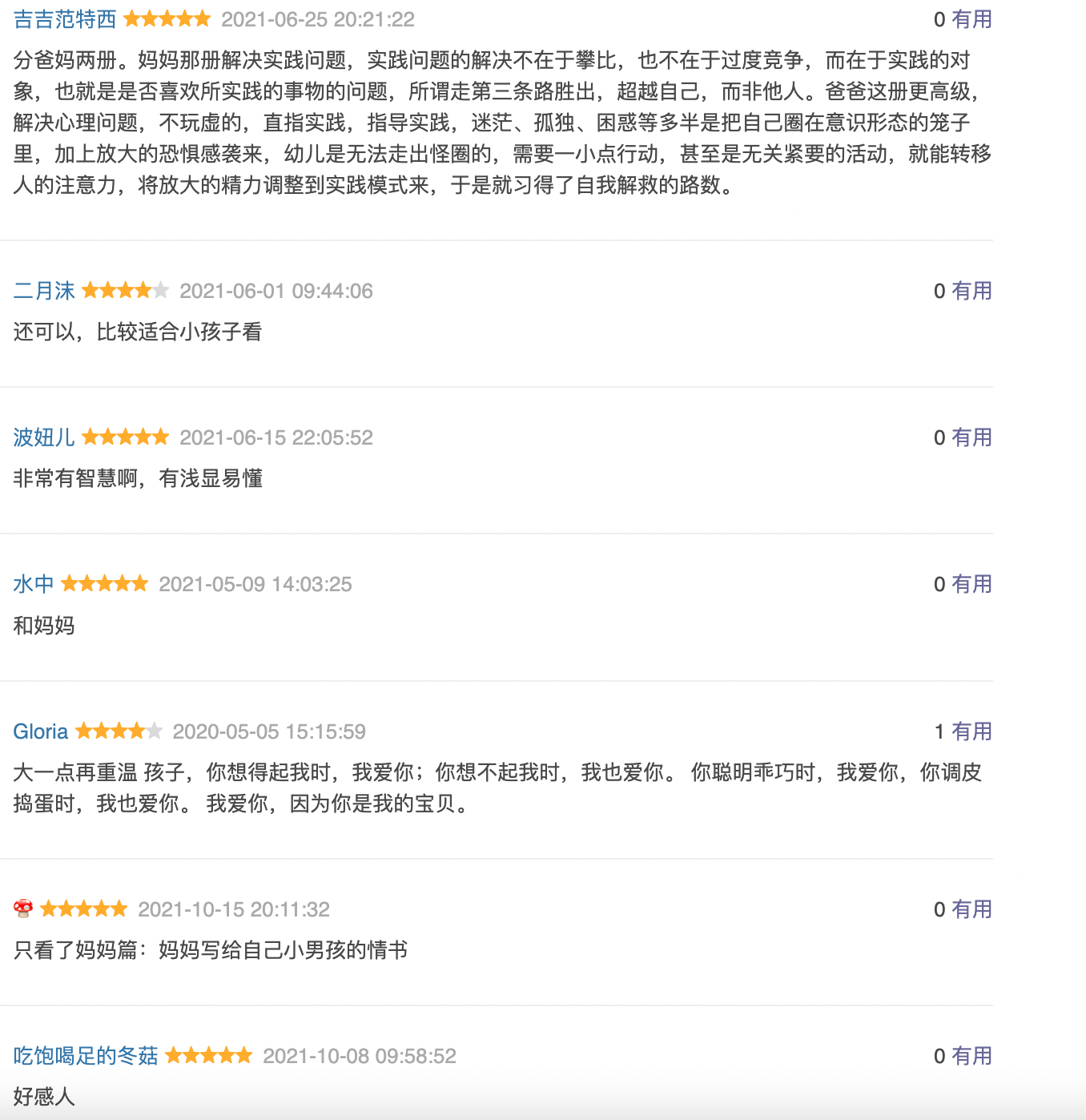Viewport: 1086px width, 1120px height.
Task: Open the mushroom-avatar reviewer's profile
Action: coord(23,908)
